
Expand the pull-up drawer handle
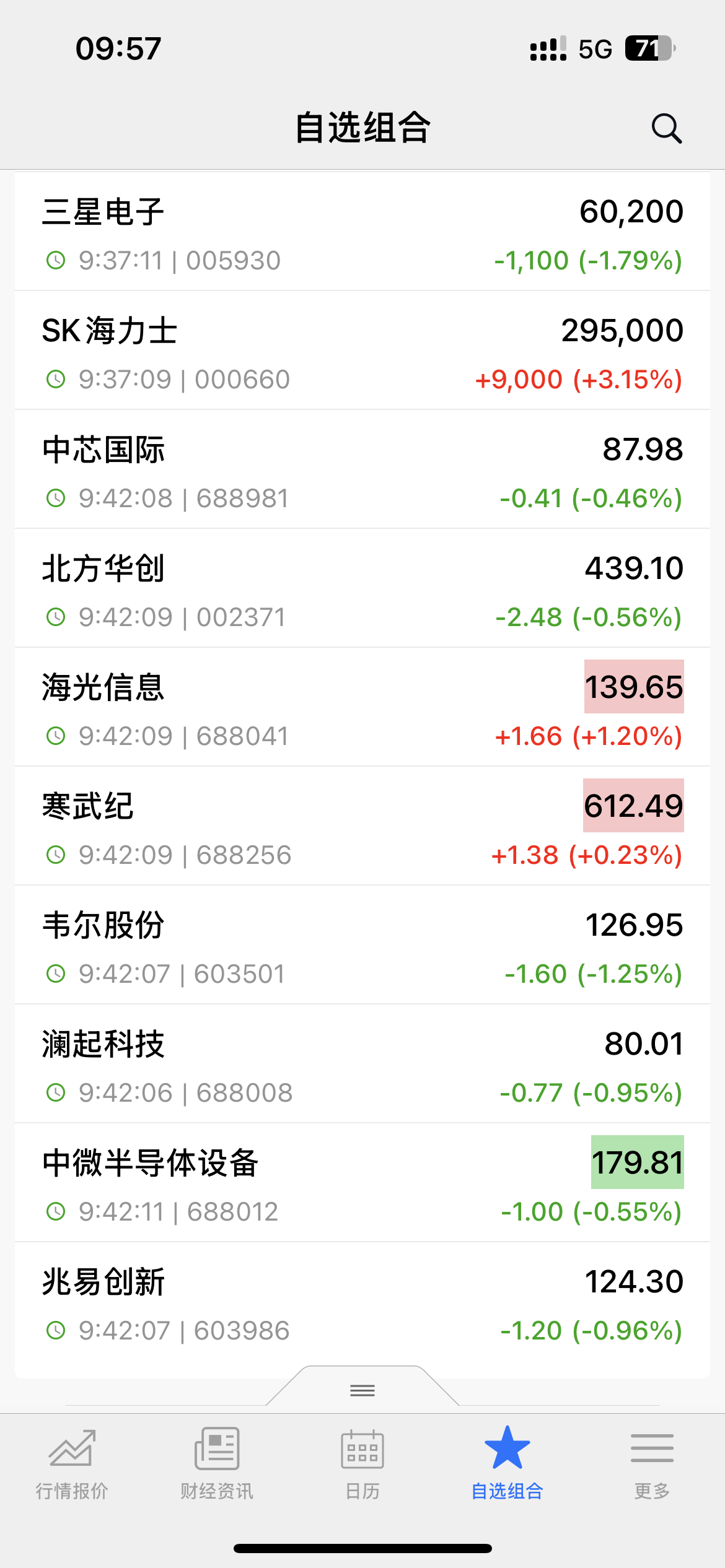point(362,1390)
